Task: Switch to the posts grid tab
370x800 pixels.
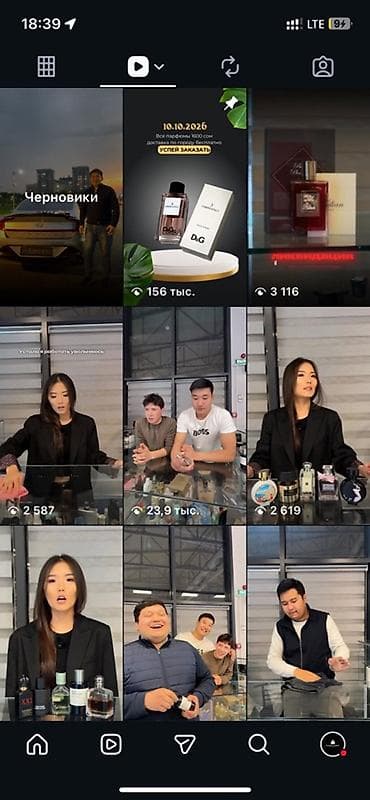Action: click(46, 66)
